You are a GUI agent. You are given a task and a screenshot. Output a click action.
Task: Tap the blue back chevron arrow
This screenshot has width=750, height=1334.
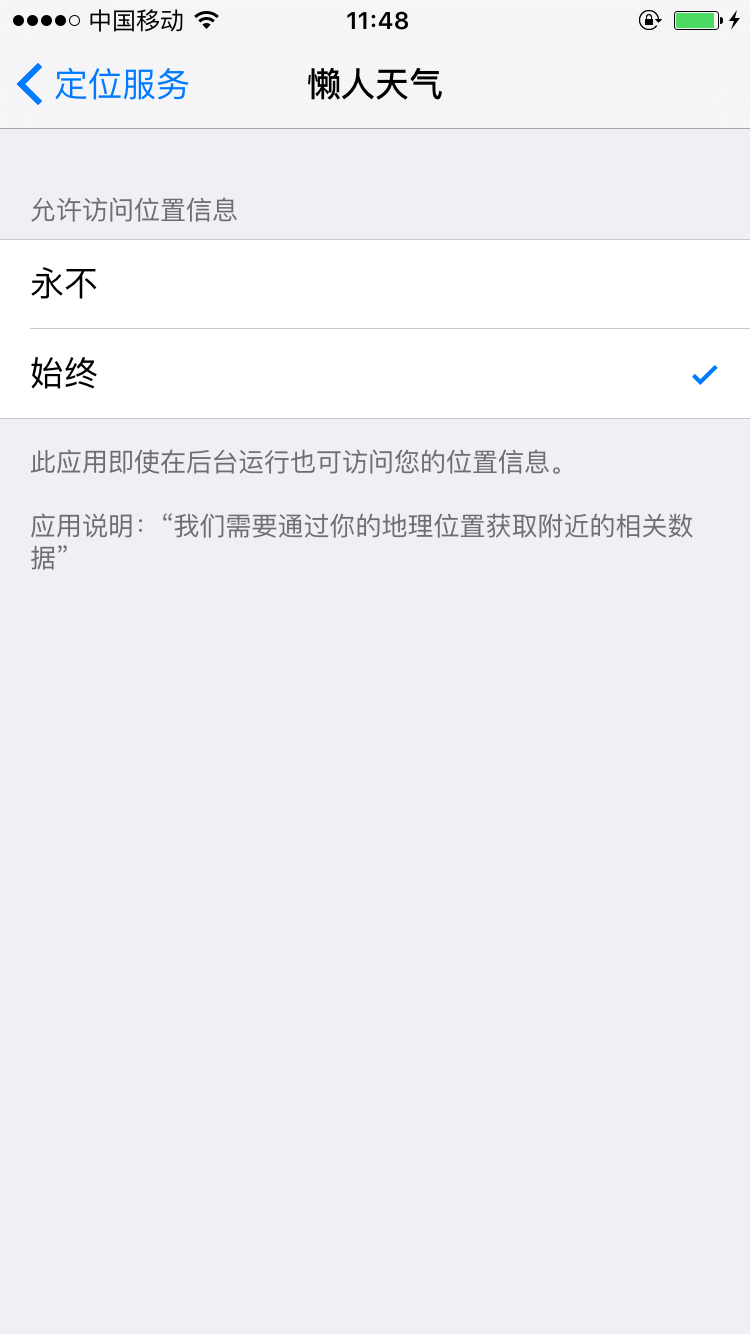pos(30,85)
